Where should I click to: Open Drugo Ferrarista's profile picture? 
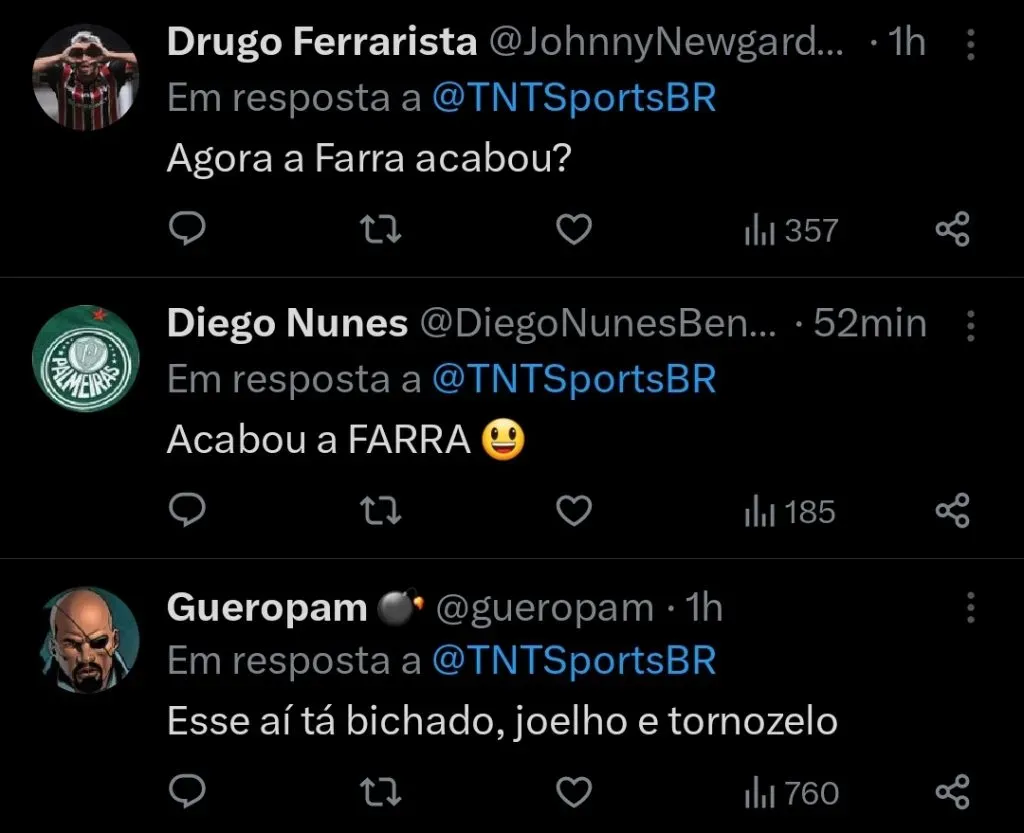pos(85,77)
